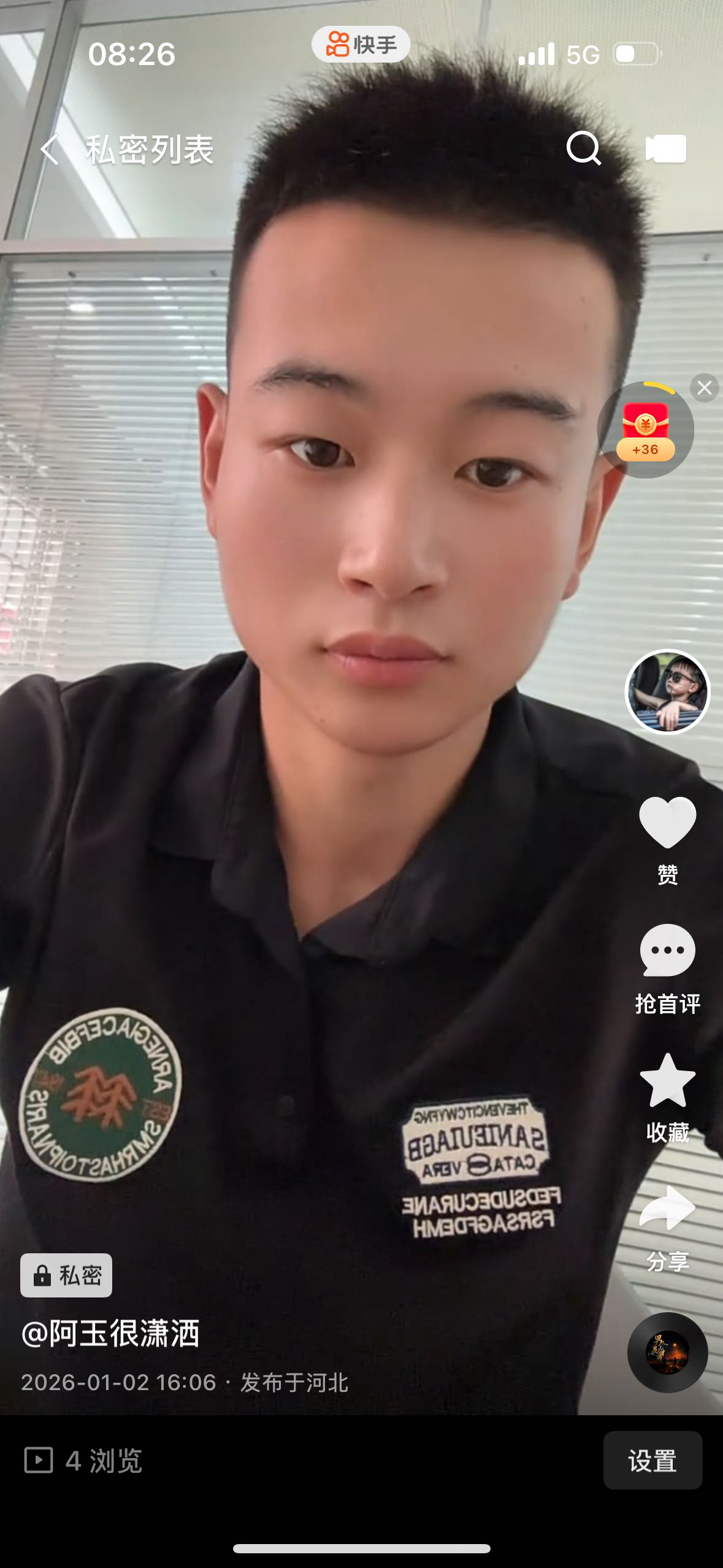Tap the 私密 privacy lock badge
The height and width of the screenshot is (1568, 723).
[x=66, y=1276]
